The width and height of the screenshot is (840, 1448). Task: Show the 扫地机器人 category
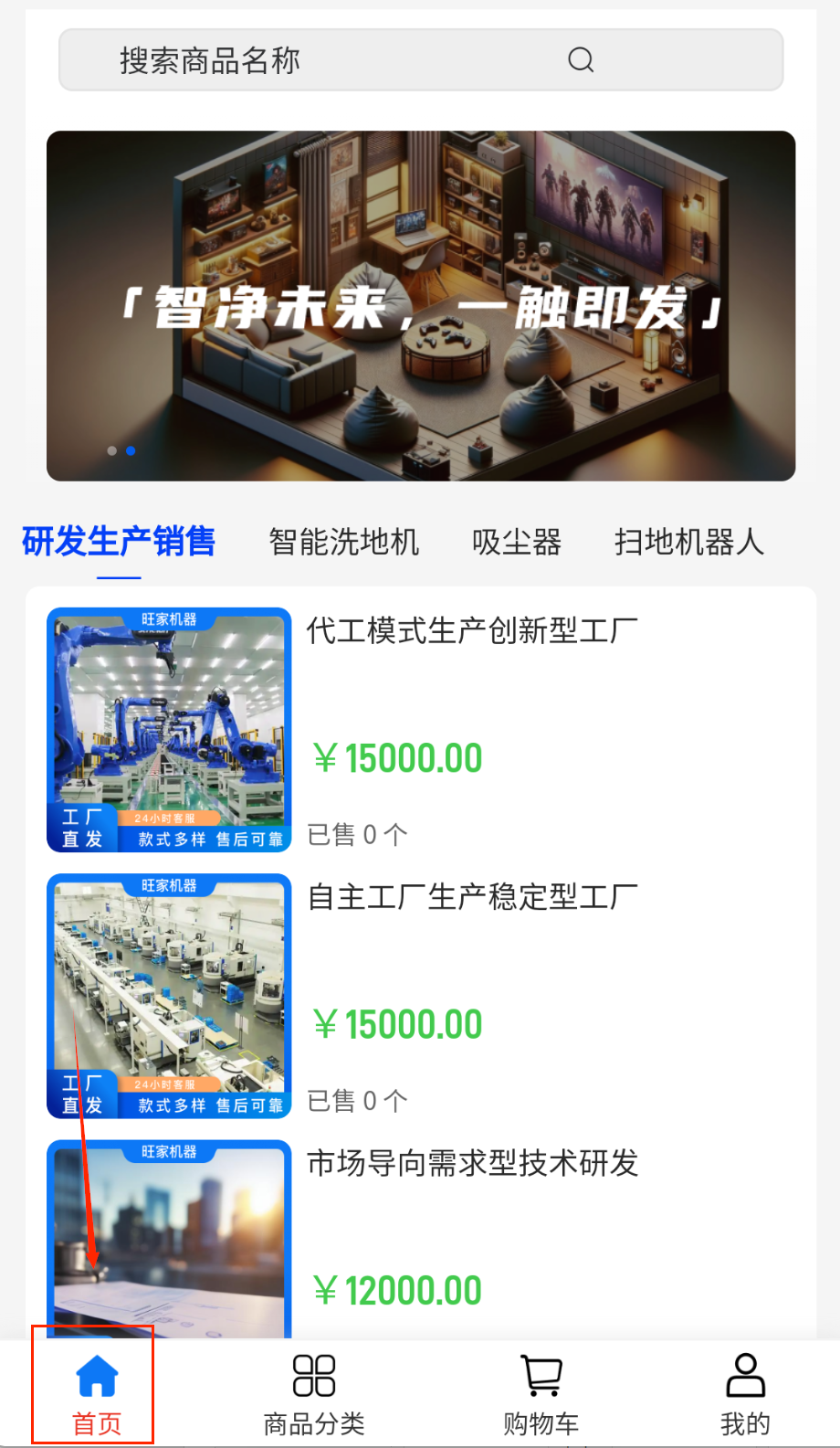coord(688,542)
